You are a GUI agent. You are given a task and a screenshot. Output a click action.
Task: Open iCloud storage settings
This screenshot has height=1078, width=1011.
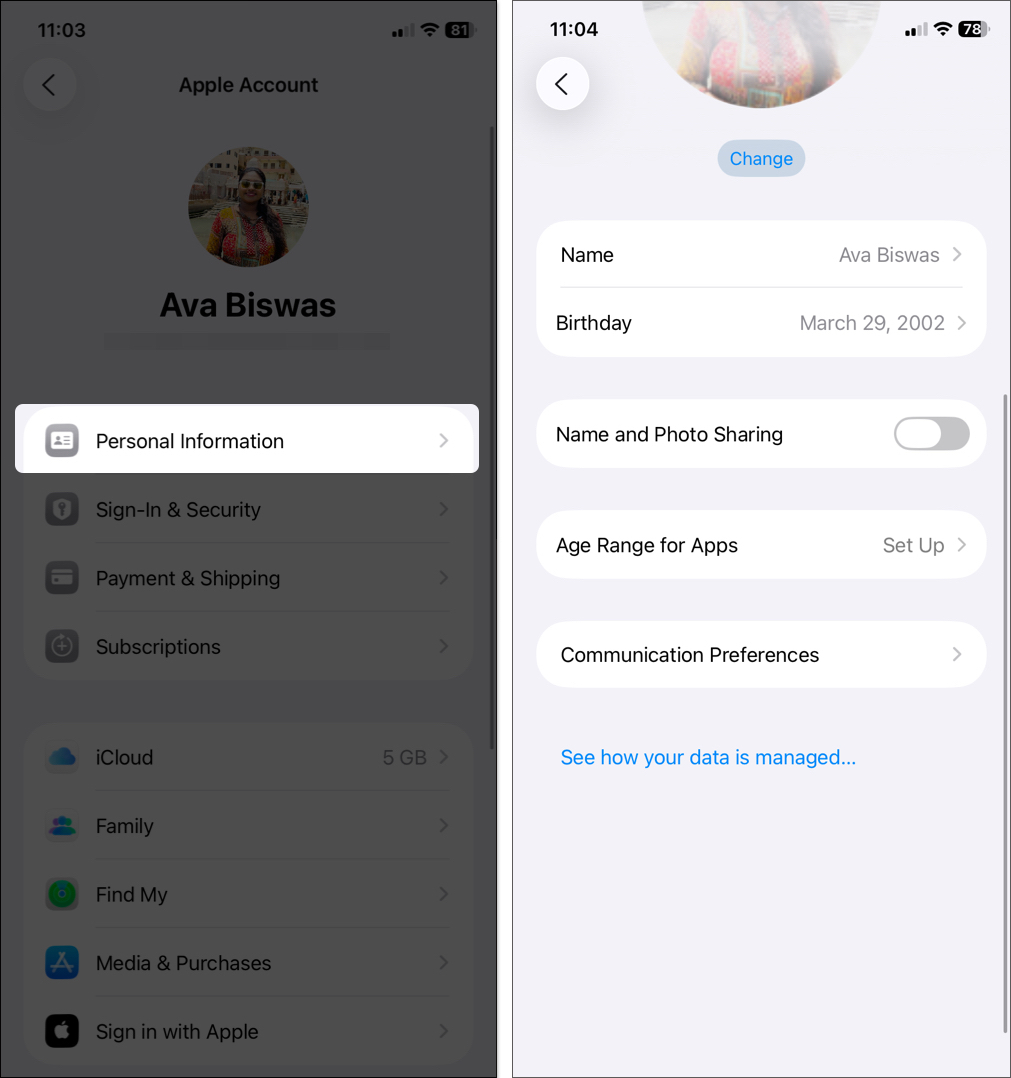pos(247,757)
